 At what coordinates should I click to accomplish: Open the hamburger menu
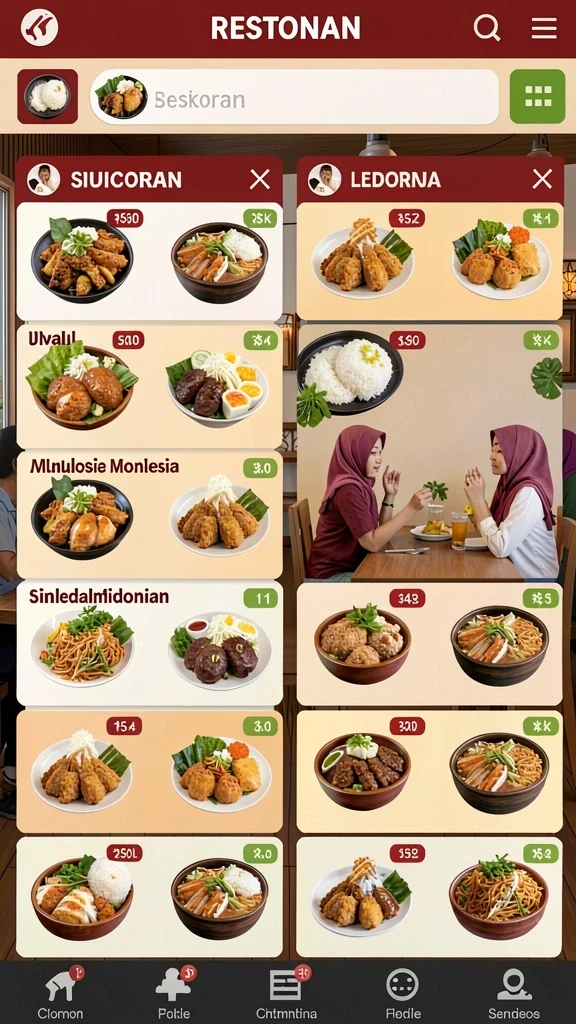pos(543,28)
